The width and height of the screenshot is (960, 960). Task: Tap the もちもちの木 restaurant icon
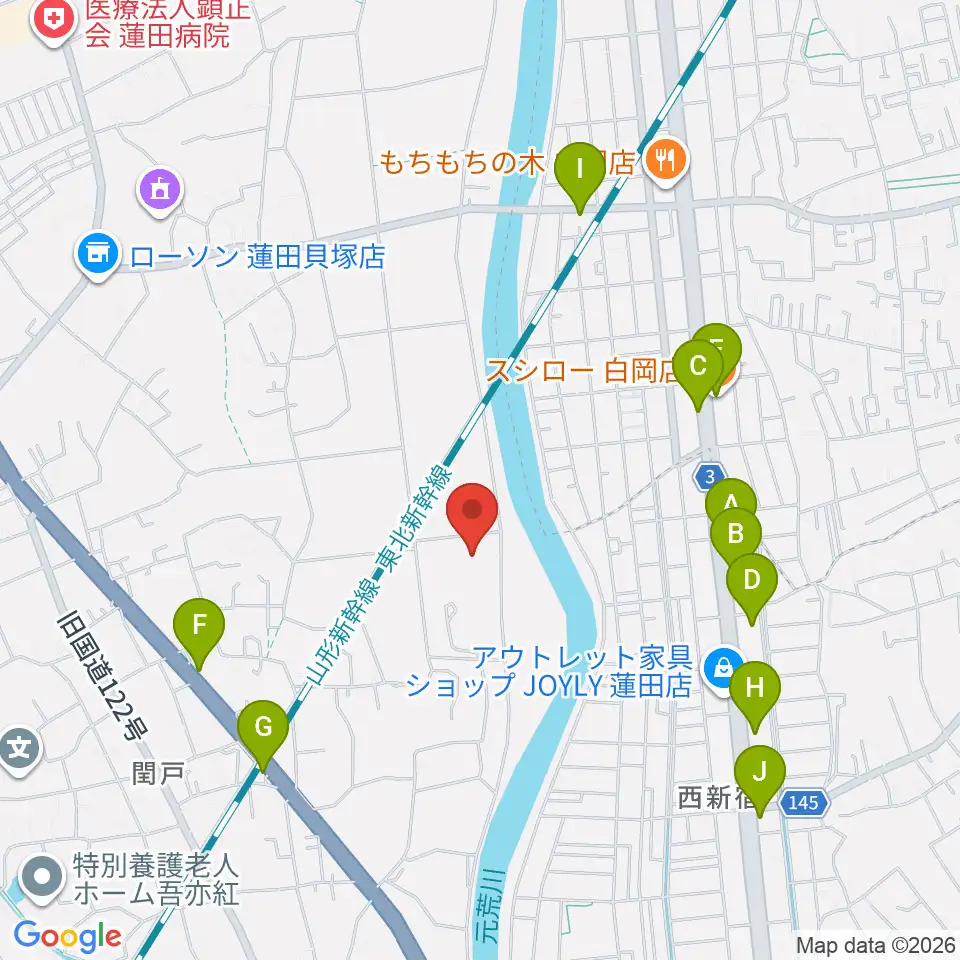pos(666,161)
